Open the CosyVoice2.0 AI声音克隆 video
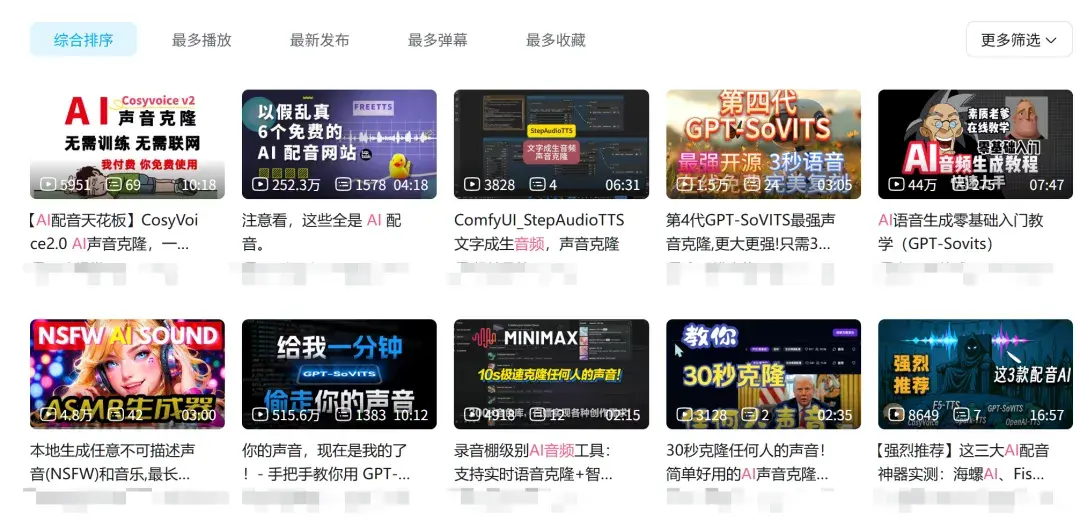Viewport: 1080px width, 528px height. [127, 144]
